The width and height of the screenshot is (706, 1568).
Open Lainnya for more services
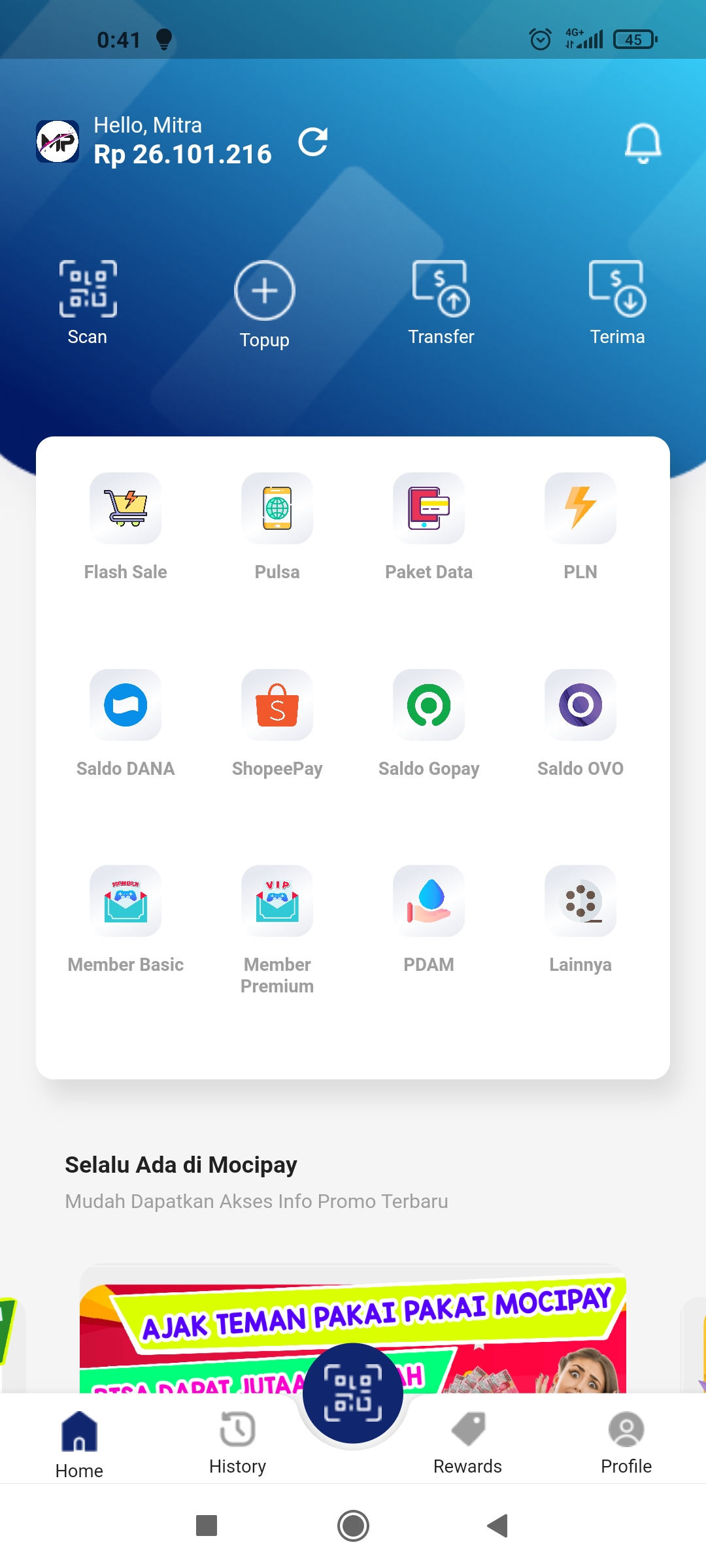(x=580, y=902)
